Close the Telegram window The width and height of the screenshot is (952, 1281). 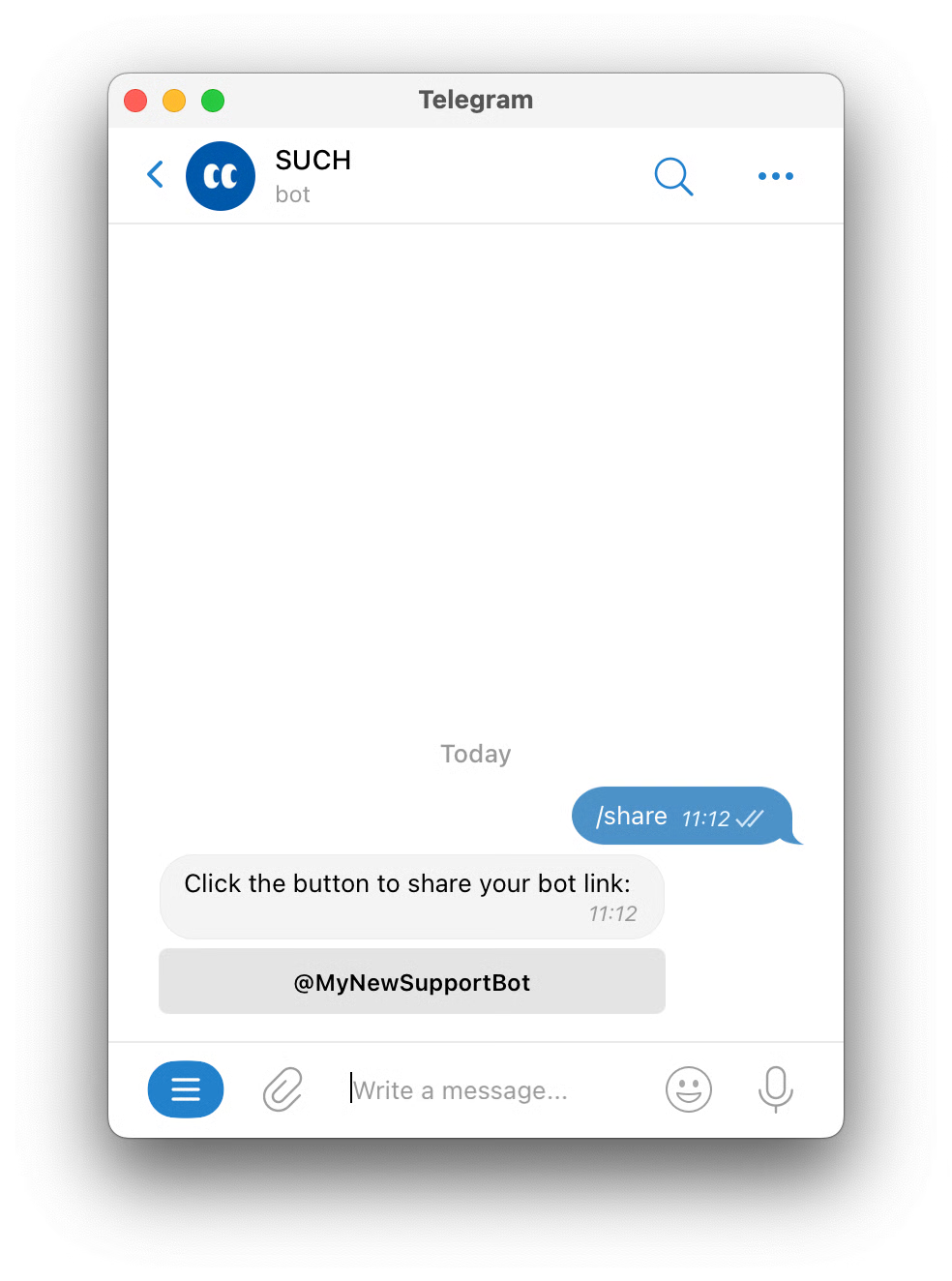135,101
